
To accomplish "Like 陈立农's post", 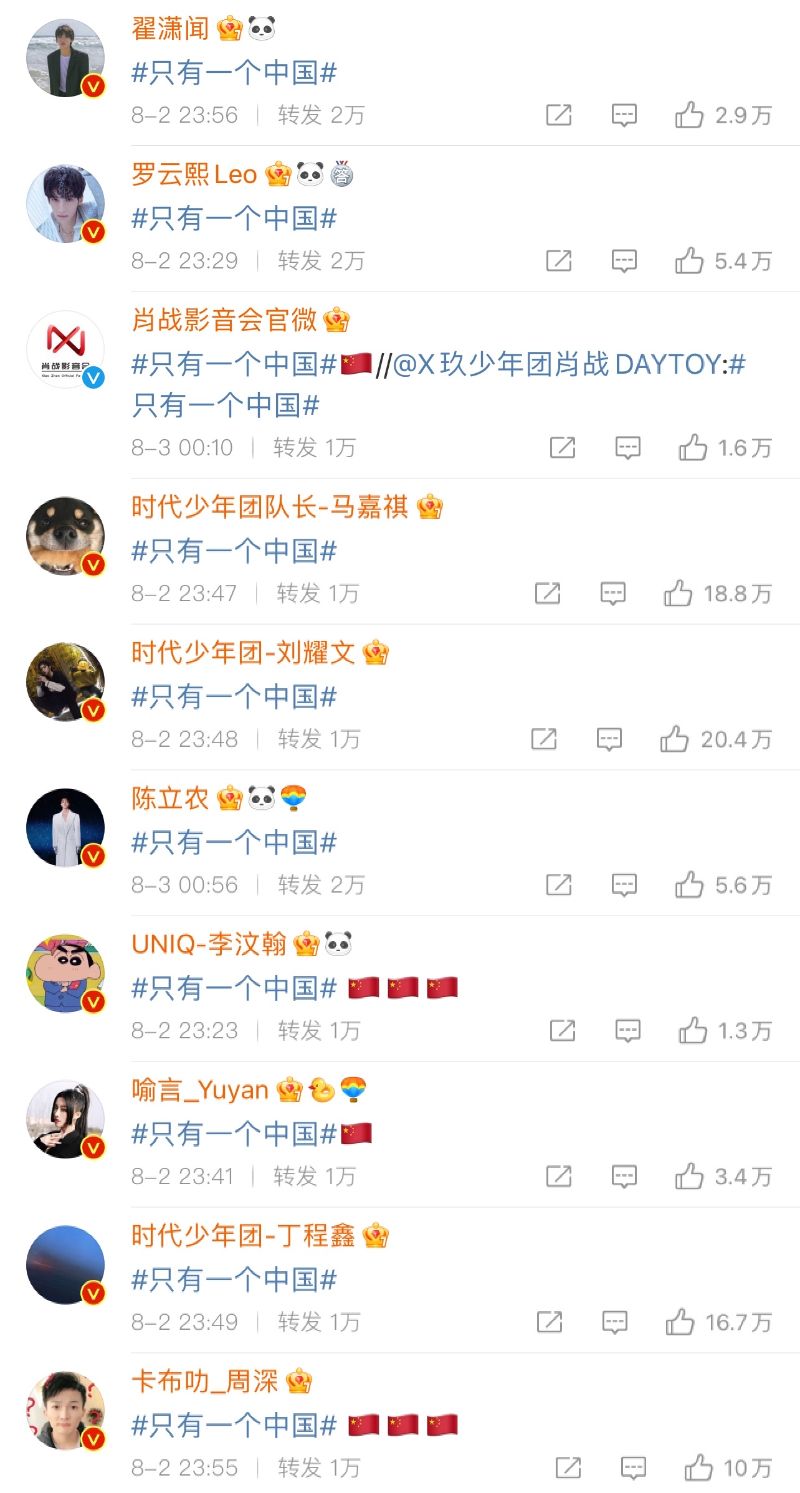I will [x=690, y=885].
